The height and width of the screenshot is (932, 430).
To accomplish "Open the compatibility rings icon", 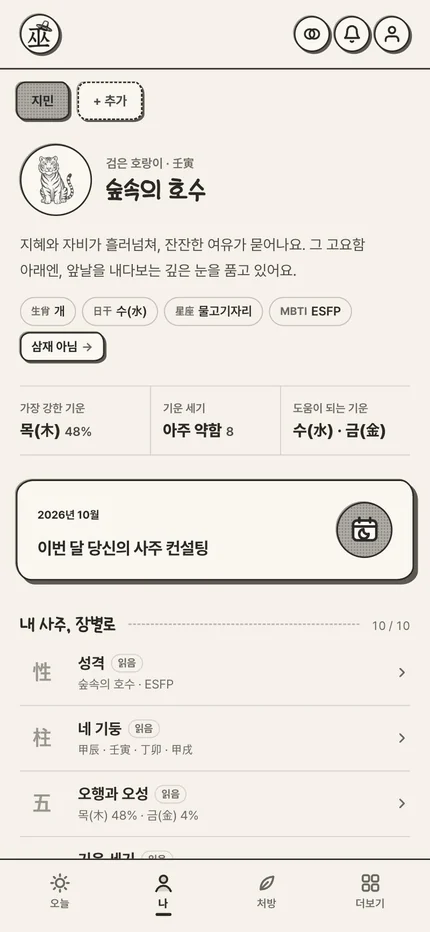I will tap(312, 34).
